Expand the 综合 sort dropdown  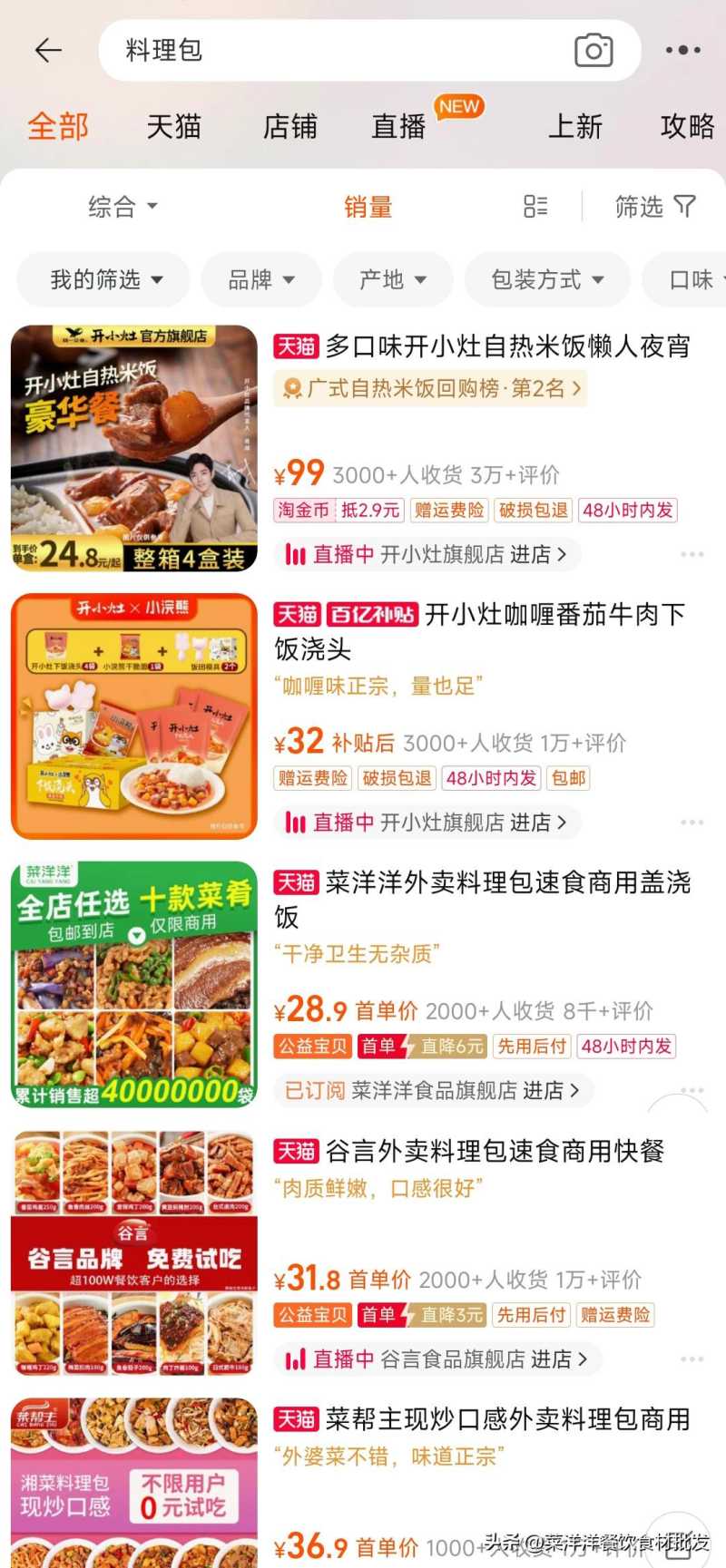123,207
